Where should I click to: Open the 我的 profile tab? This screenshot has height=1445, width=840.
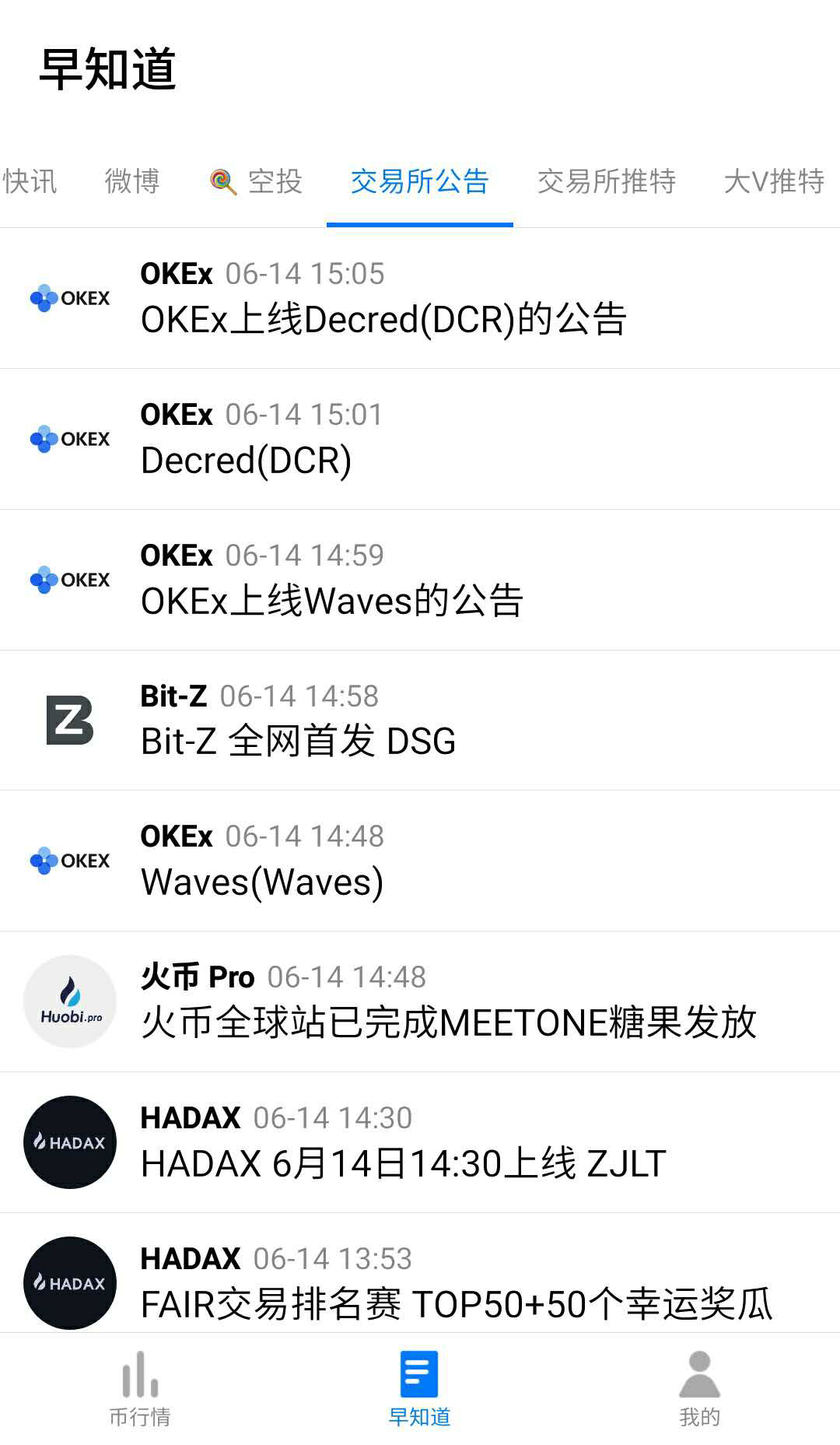(x=699, y=1389)
